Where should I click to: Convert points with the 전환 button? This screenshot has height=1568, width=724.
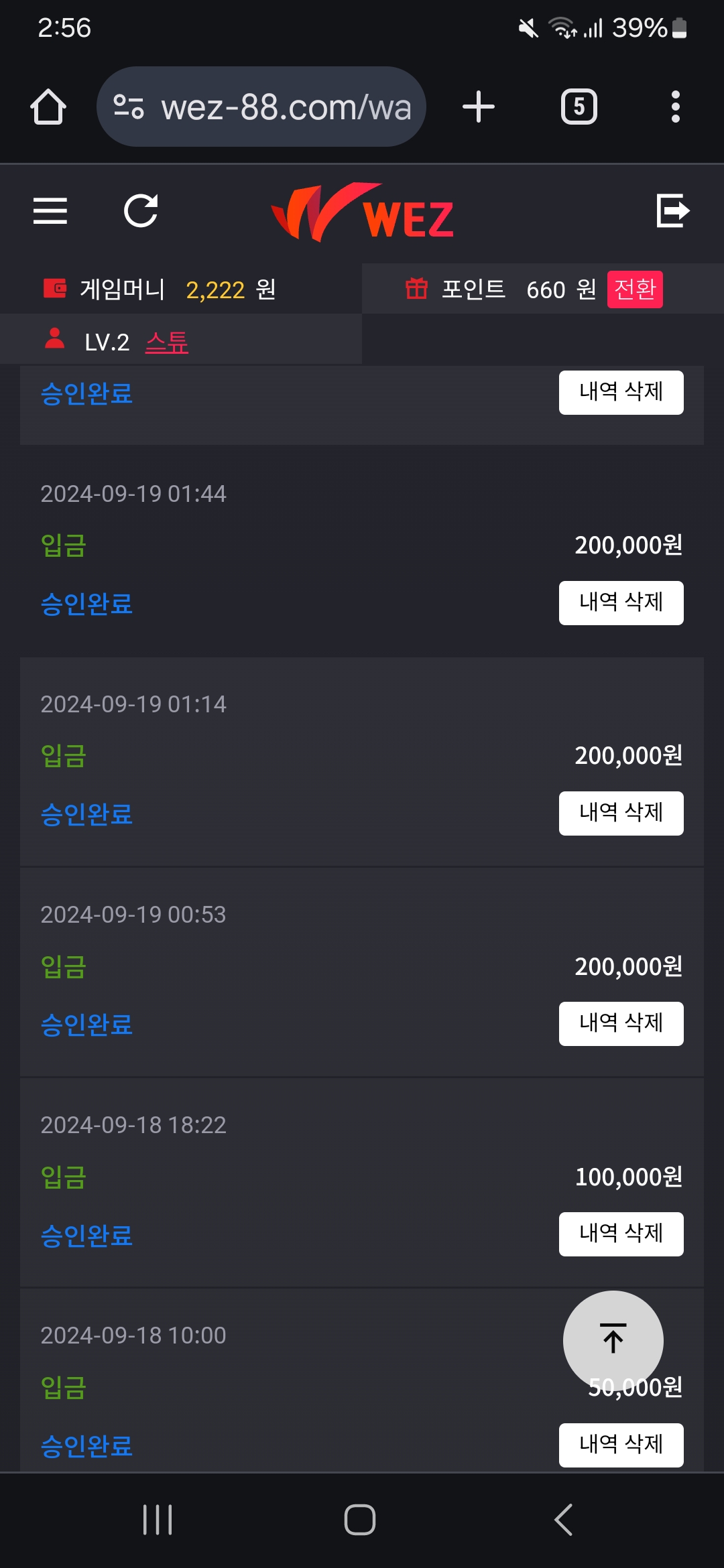(x=635, y=289)
